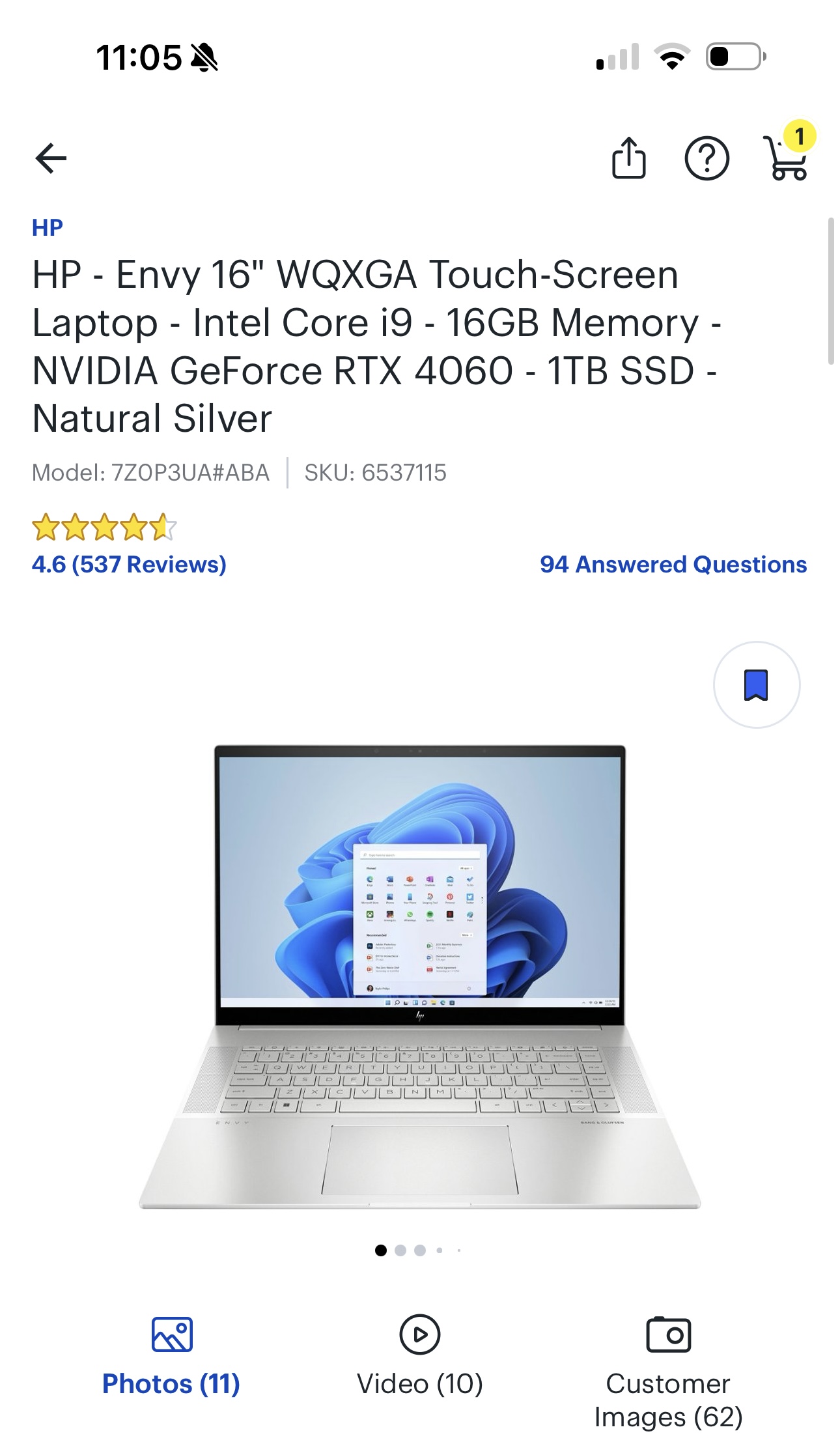Select the Photos (11) tab
The width and height of the screenshot is (840, 1453).
click(171, 1356)
